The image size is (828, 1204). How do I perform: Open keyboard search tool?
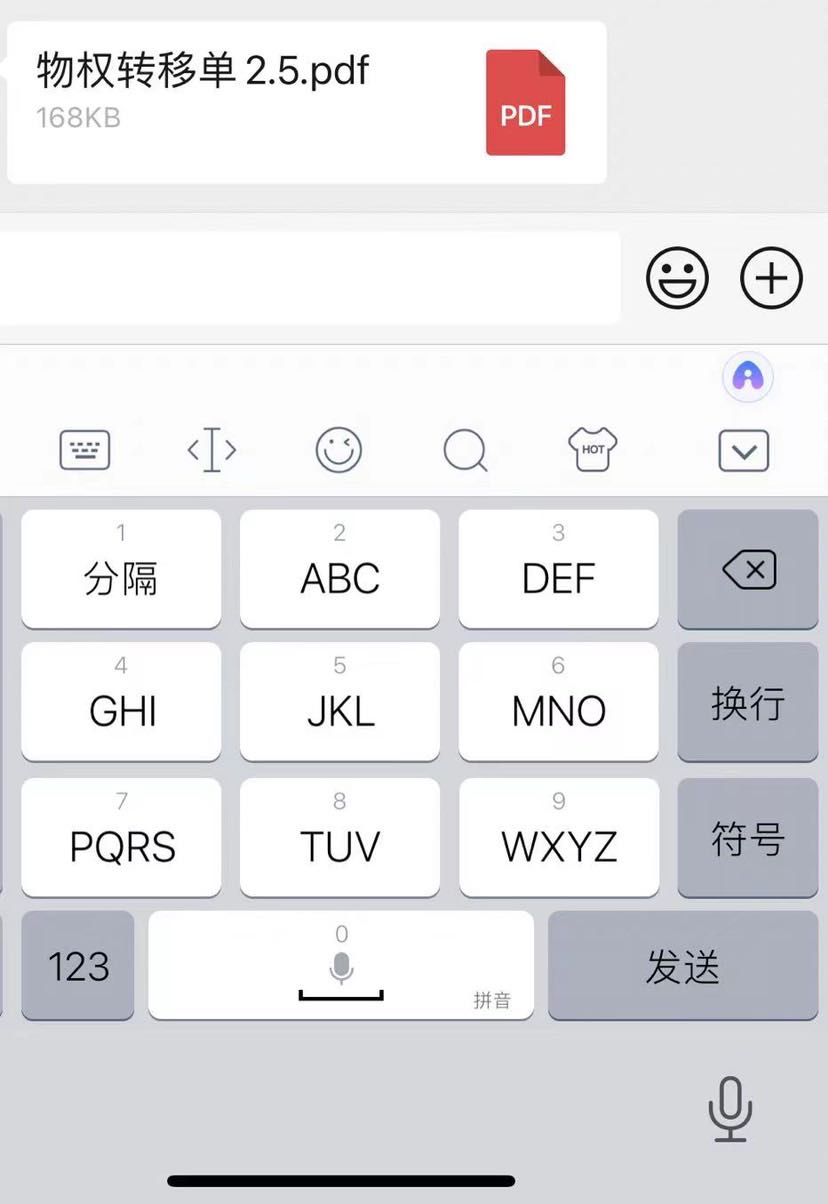465,451
